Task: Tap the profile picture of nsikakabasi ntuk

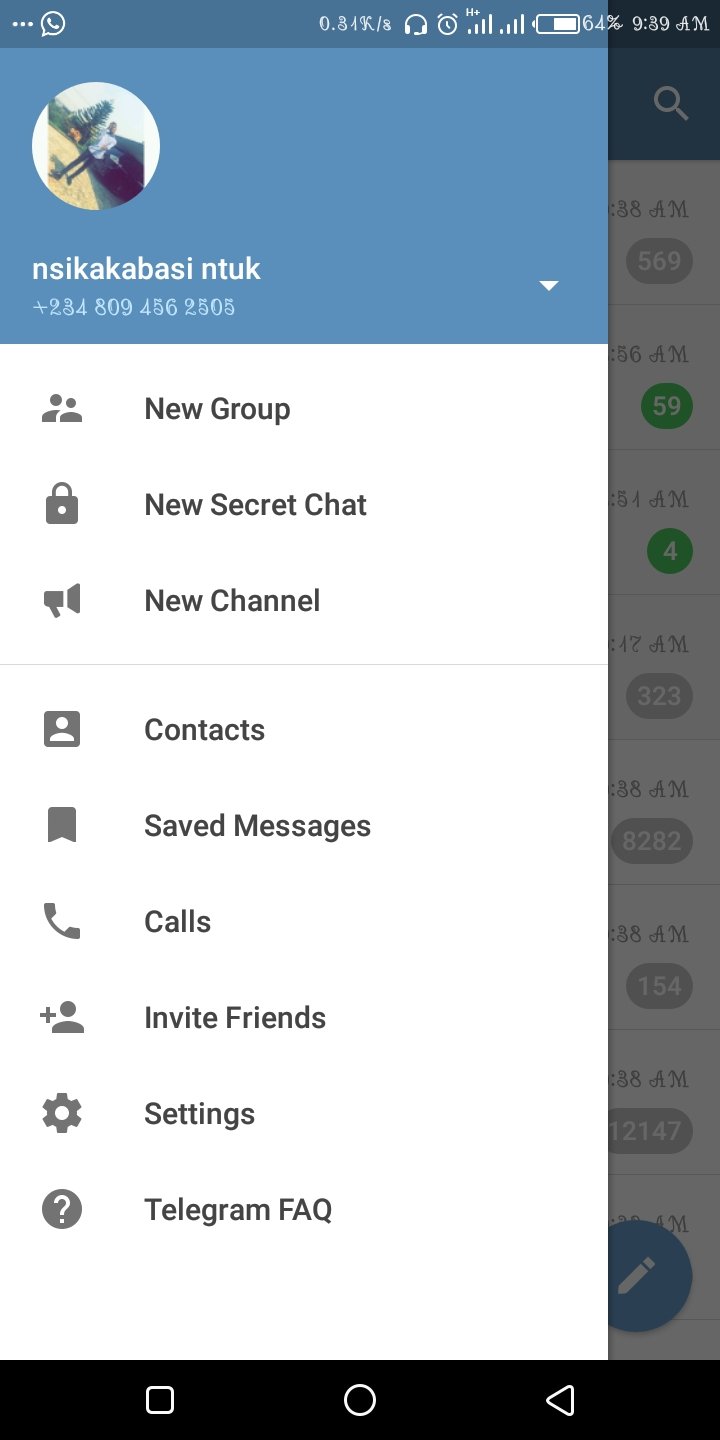Action: click(95, 145)
